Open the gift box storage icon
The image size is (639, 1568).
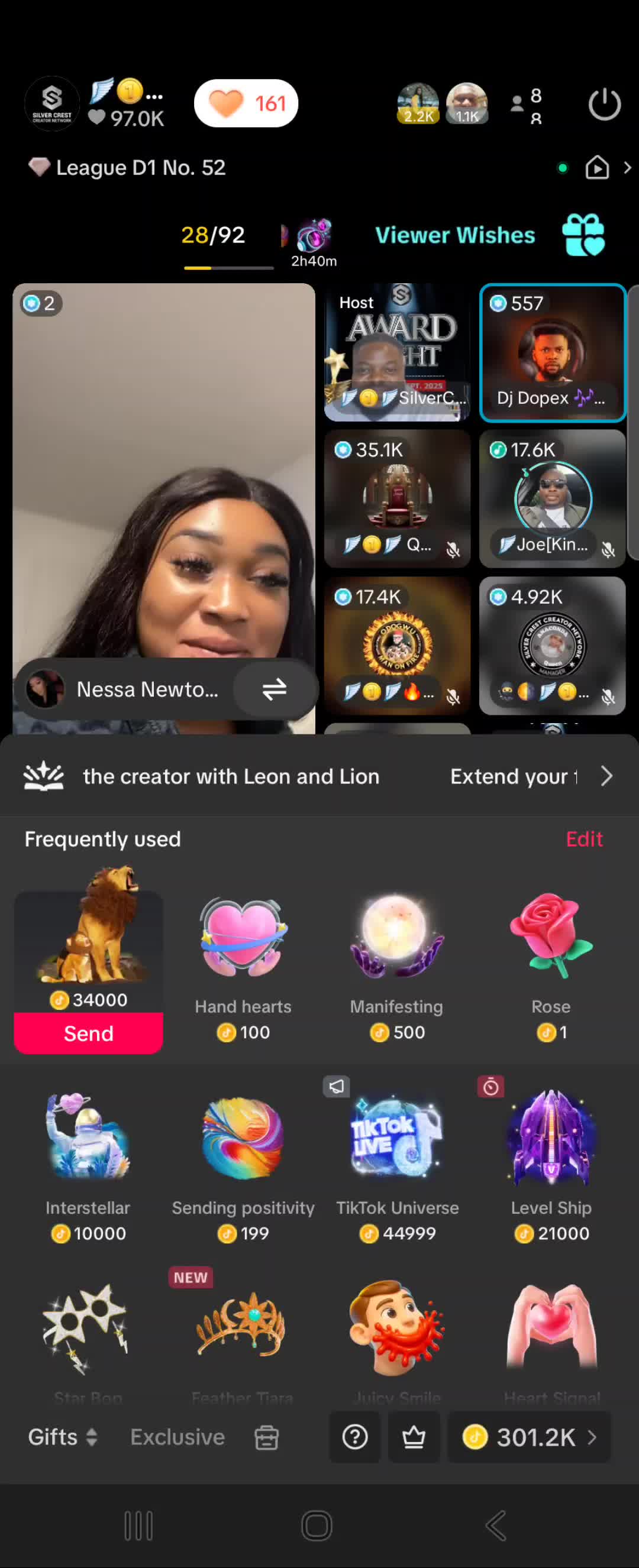click(266, 1437)
